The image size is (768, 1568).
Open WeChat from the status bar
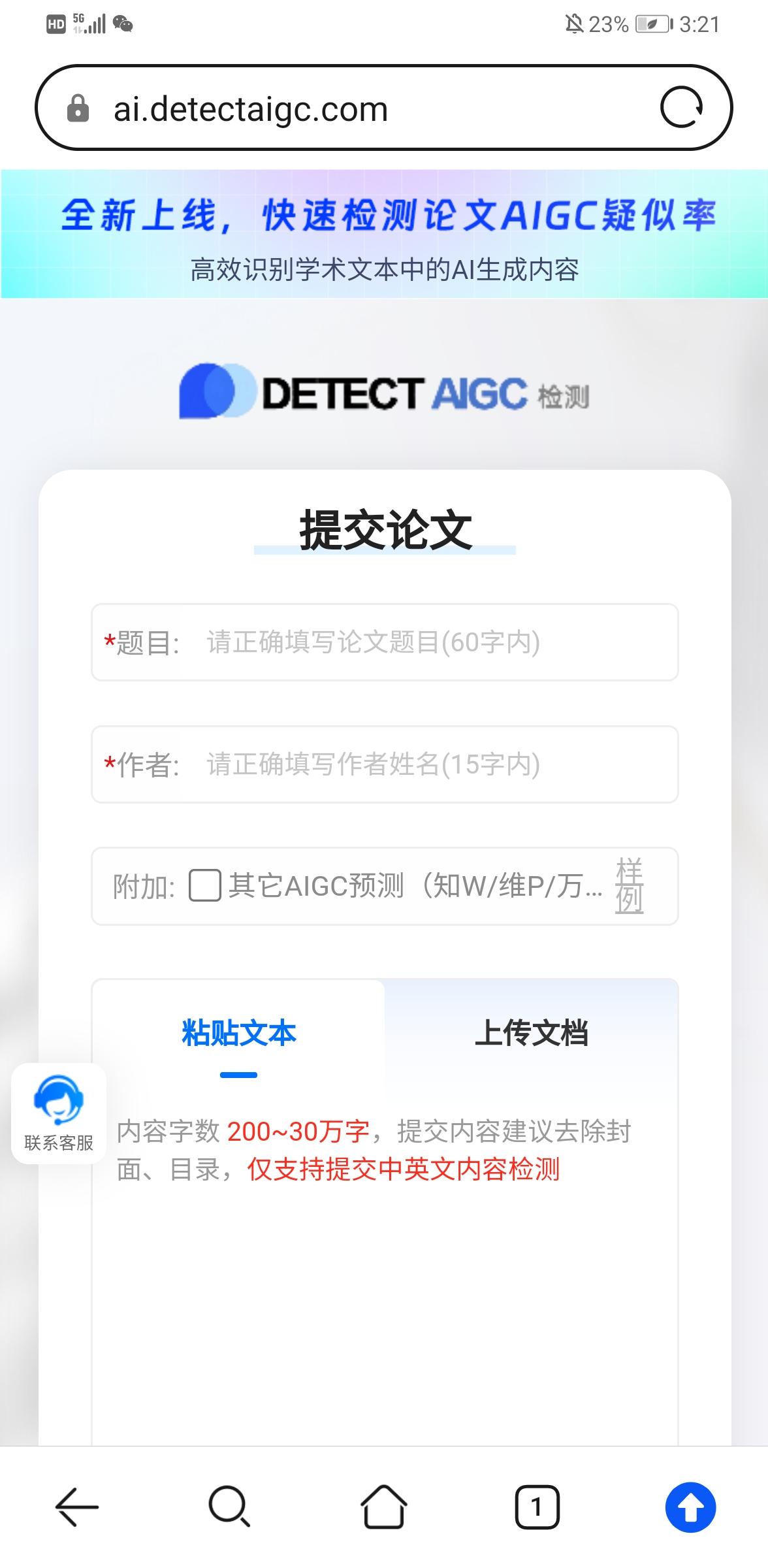coord(121,25)
